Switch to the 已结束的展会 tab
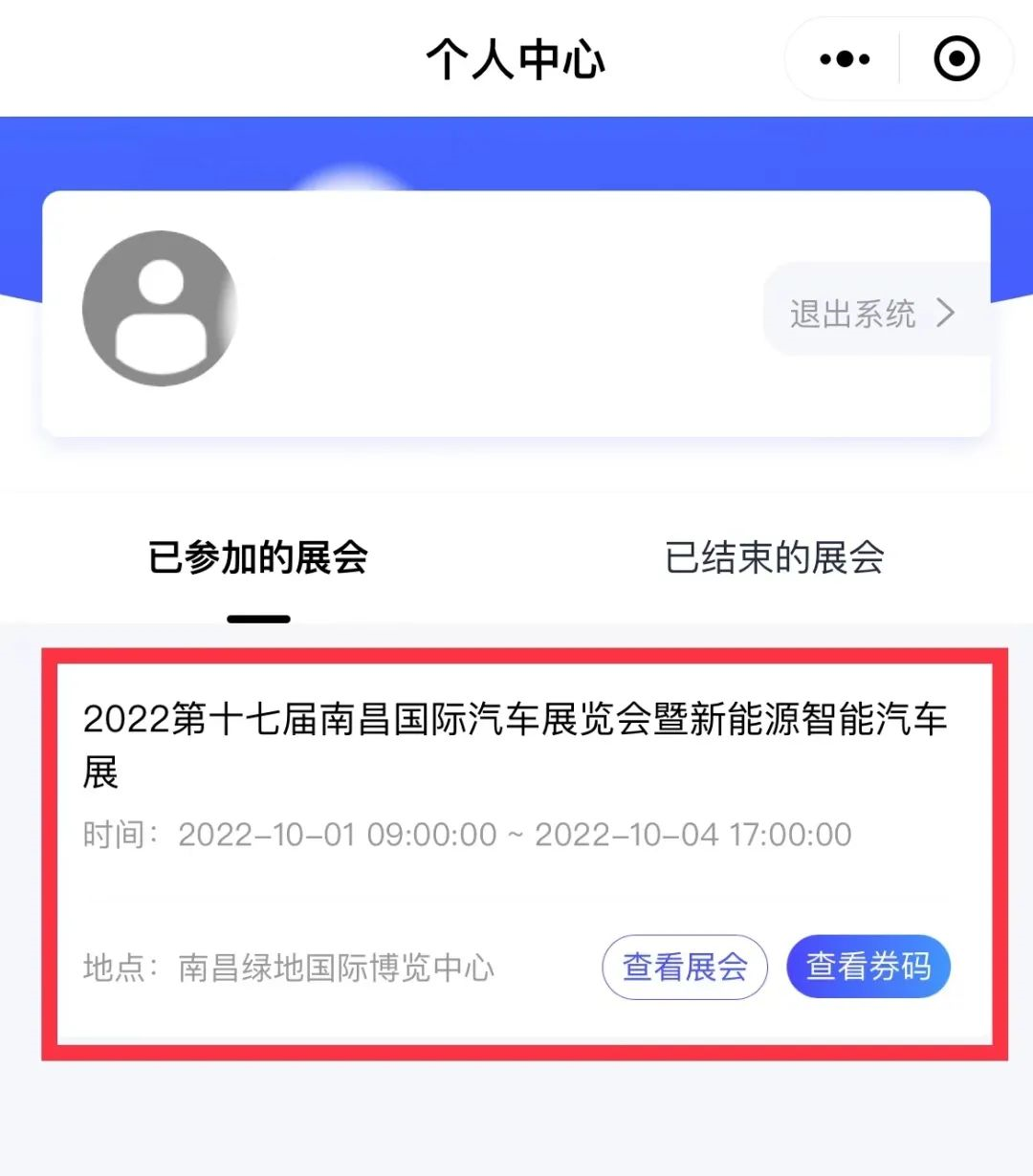Image resolution: width=1033 pixels, height=1176 pixels. (774, 557)
